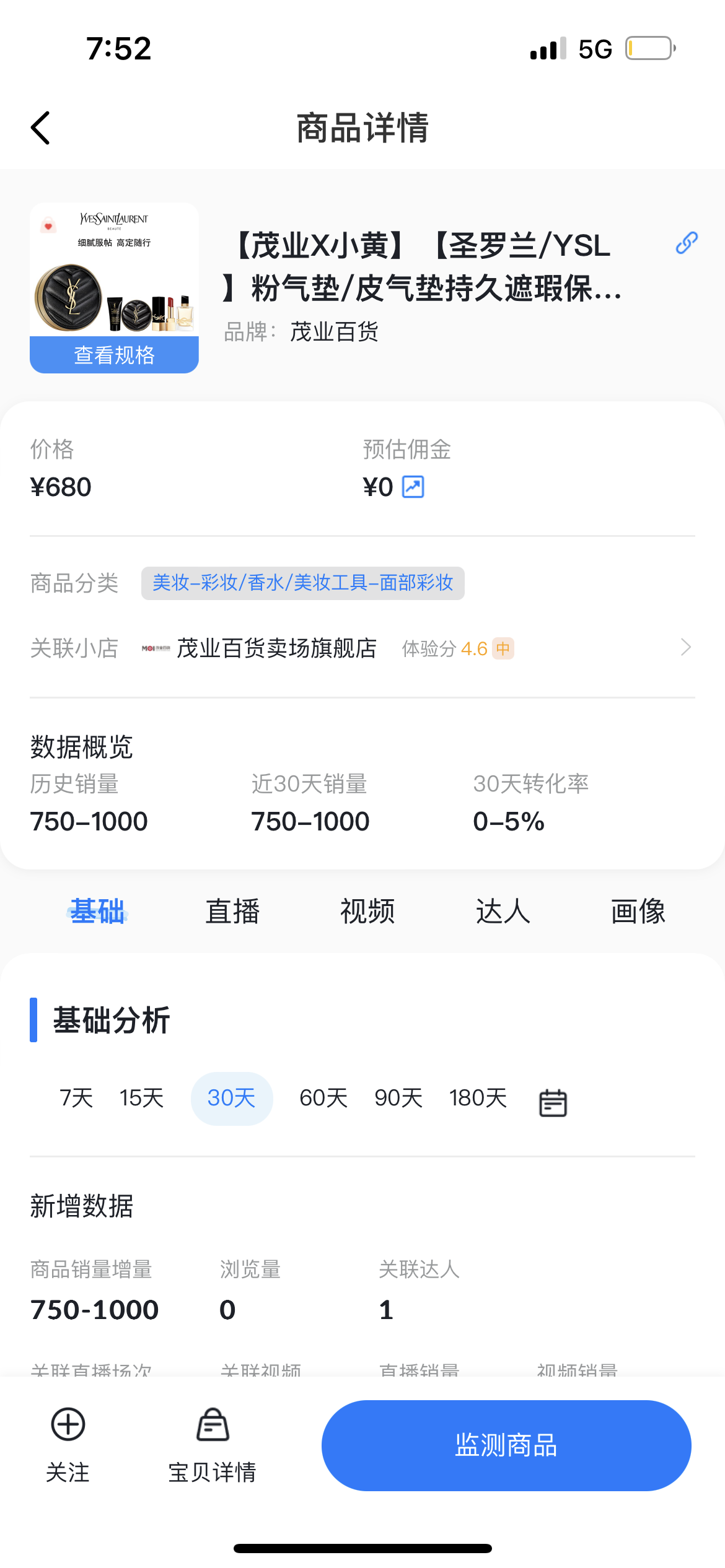This screenshot has width=725, height=1568.
Task: Switch to the 达人 tab
Action: (x=503, y=912)
